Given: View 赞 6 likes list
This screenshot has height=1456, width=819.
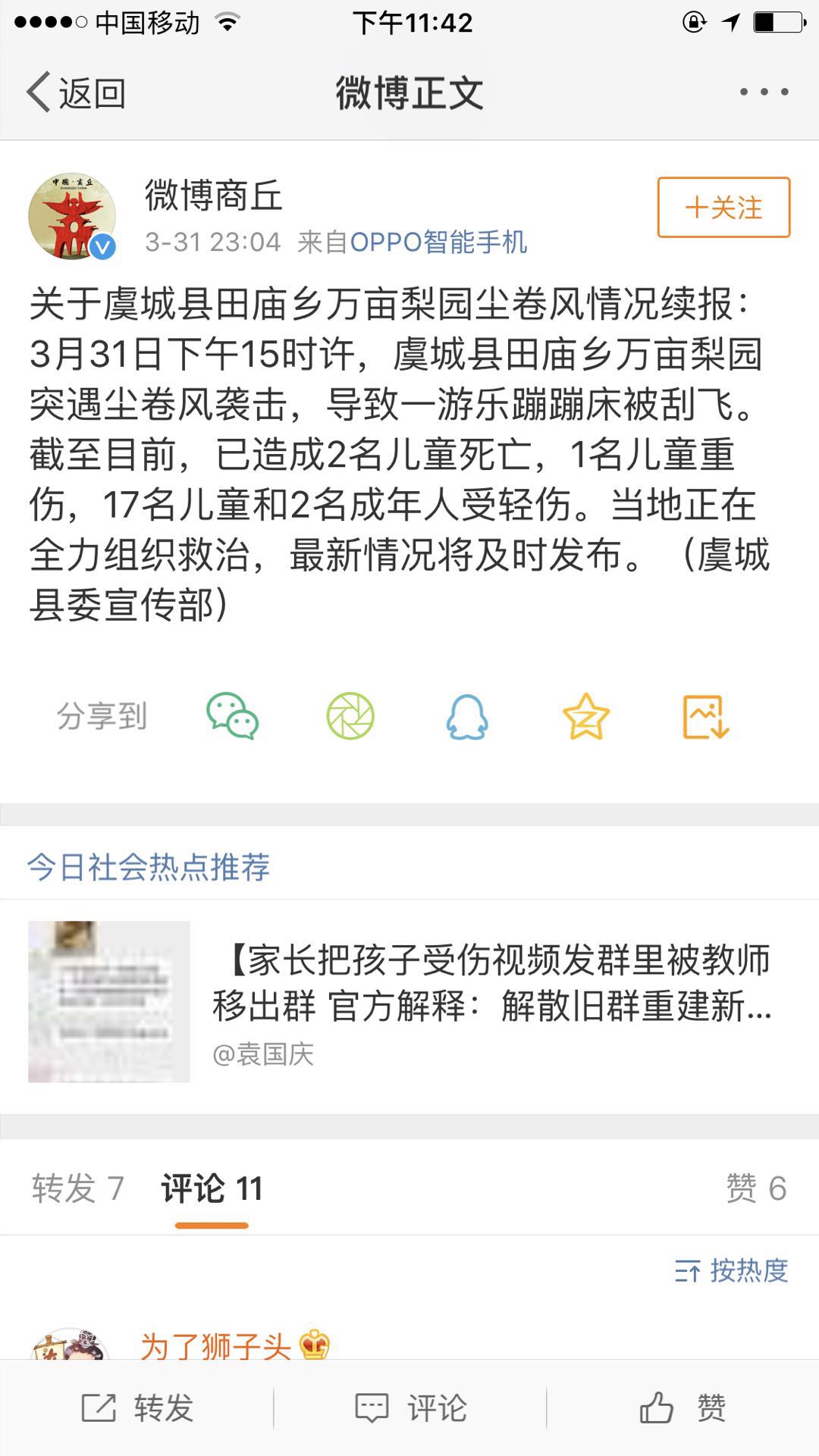Looking at the screenshot, I should (756, 1188).
